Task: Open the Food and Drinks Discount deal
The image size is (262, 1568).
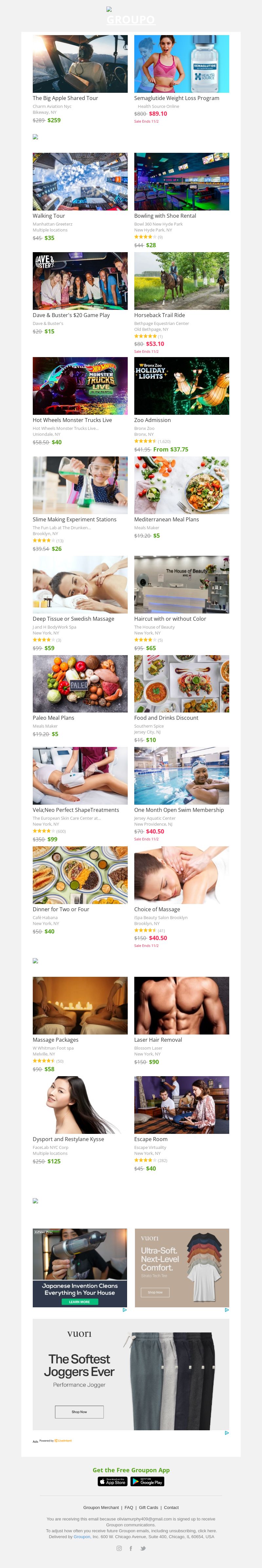Action: pos(181,684)
